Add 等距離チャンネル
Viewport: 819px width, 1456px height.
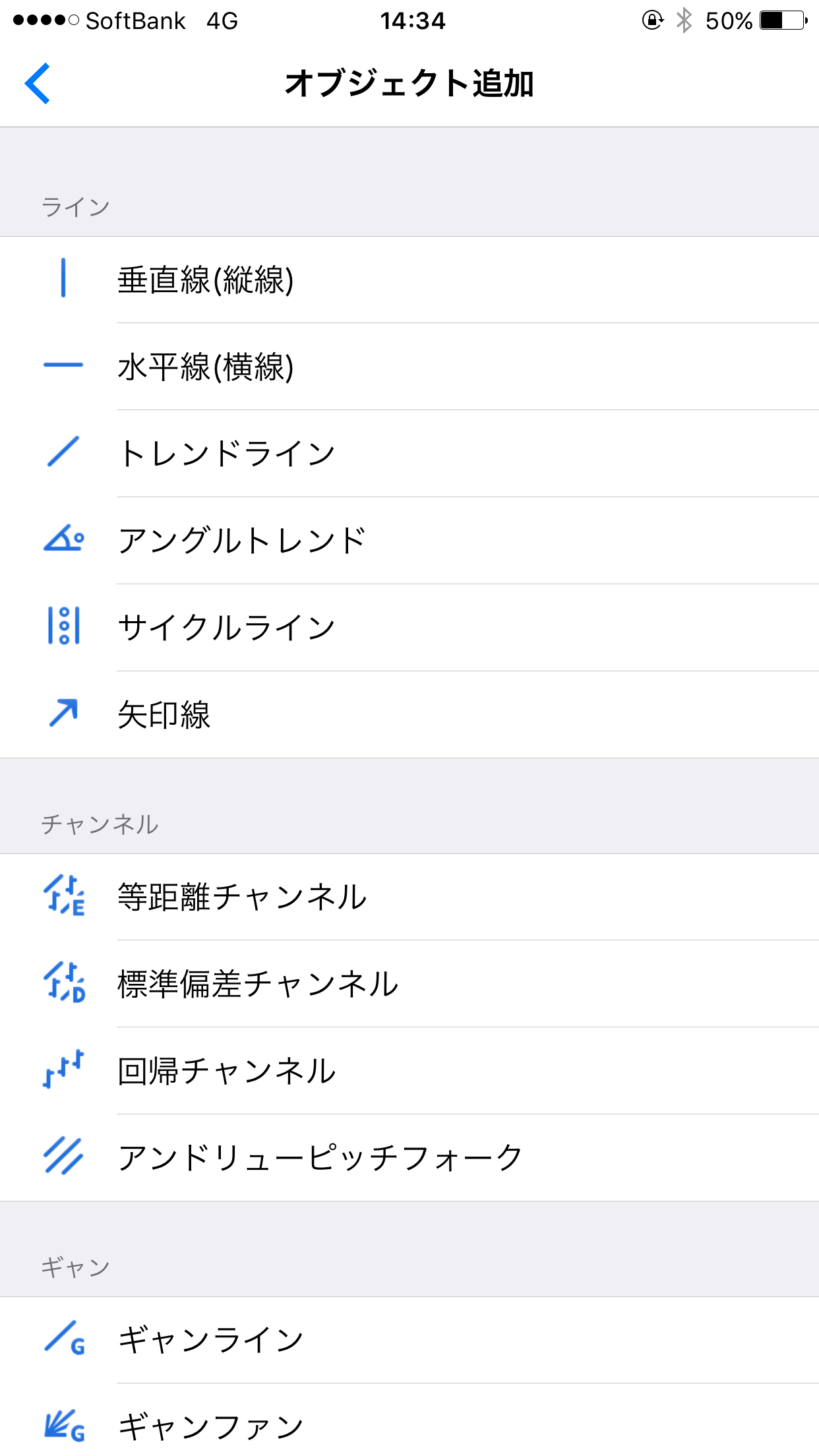[x=409, y=897]
